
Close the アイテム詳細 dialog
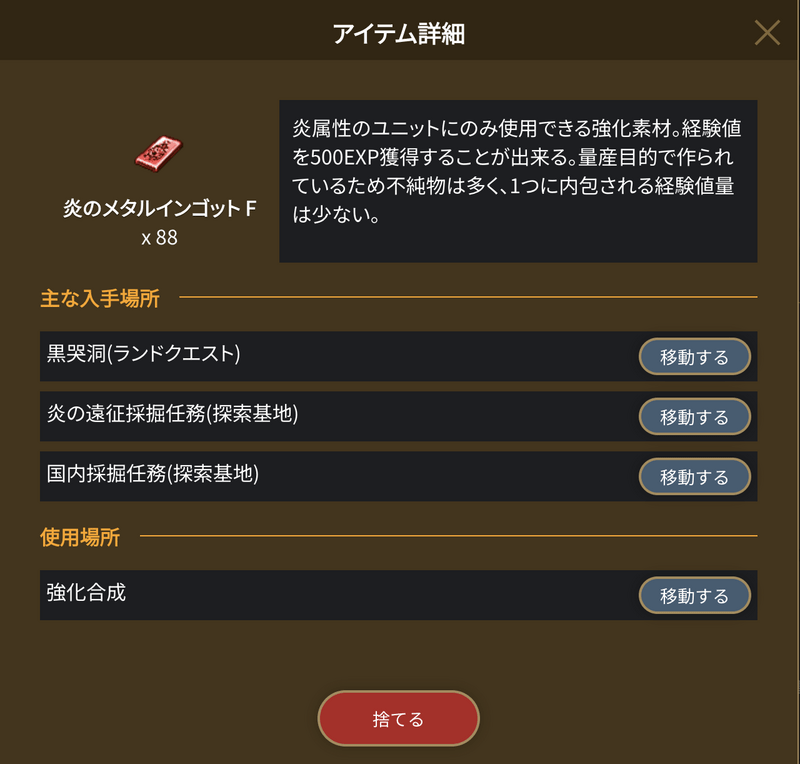(x=767, y=33)
